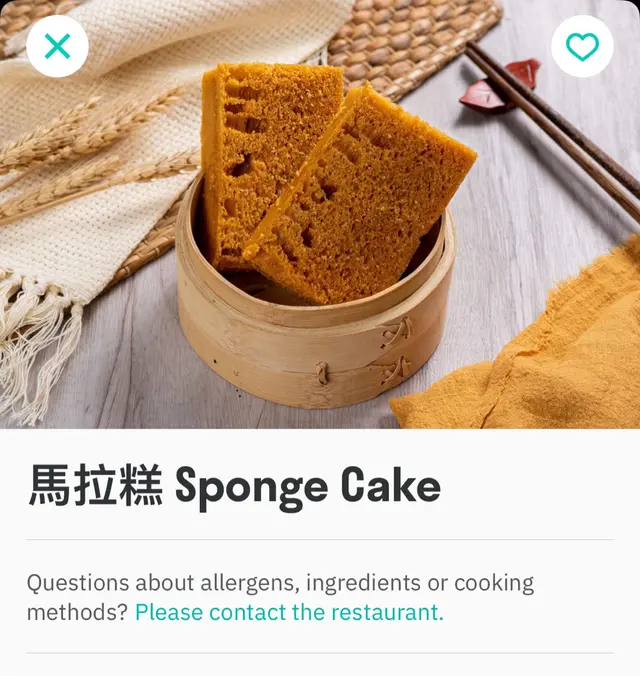The image size is (640, 676).
Task: Open the 'Please contact the restaurant' link
Action: [289, 612]
